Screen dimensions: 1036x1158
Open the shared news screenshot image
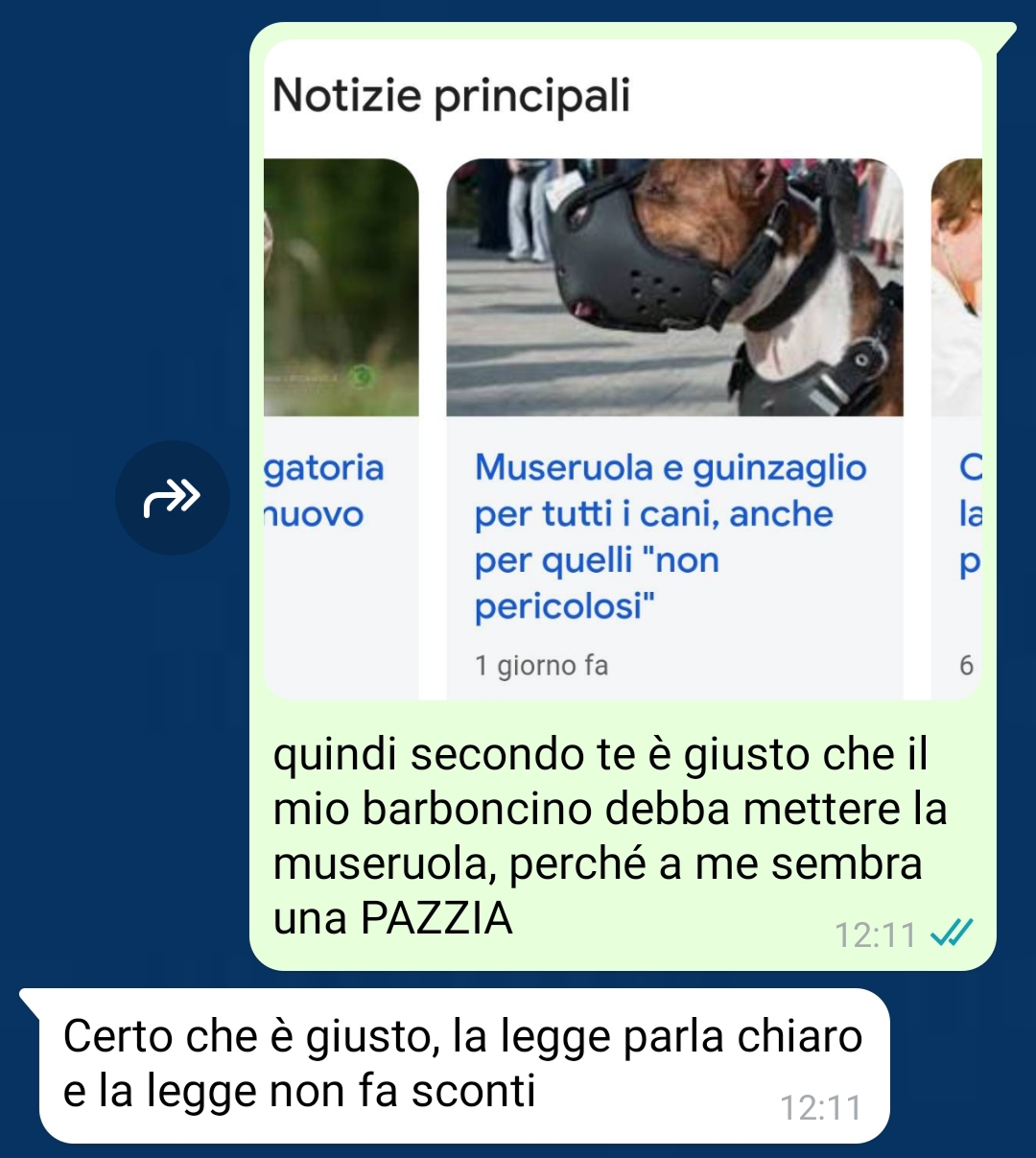(x=624, y=369)
